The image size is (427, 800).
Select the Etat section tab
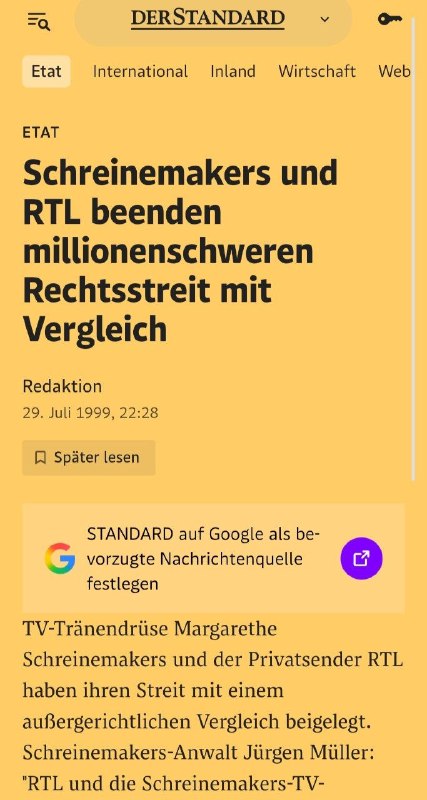point(46,71)
